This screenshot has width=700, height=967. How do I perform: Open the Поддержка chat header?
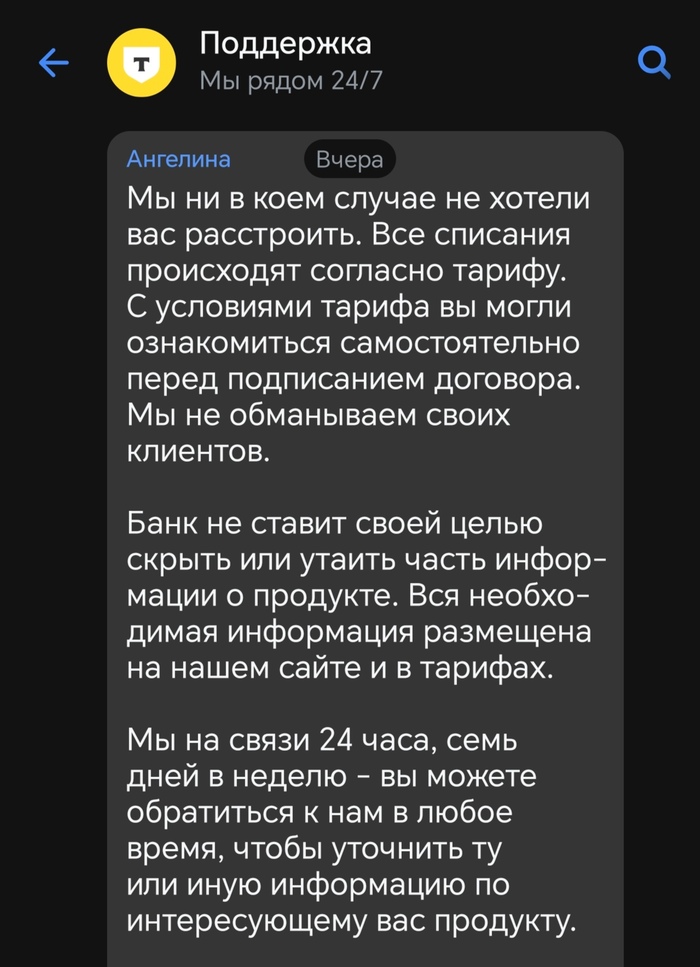coord(285,60)
